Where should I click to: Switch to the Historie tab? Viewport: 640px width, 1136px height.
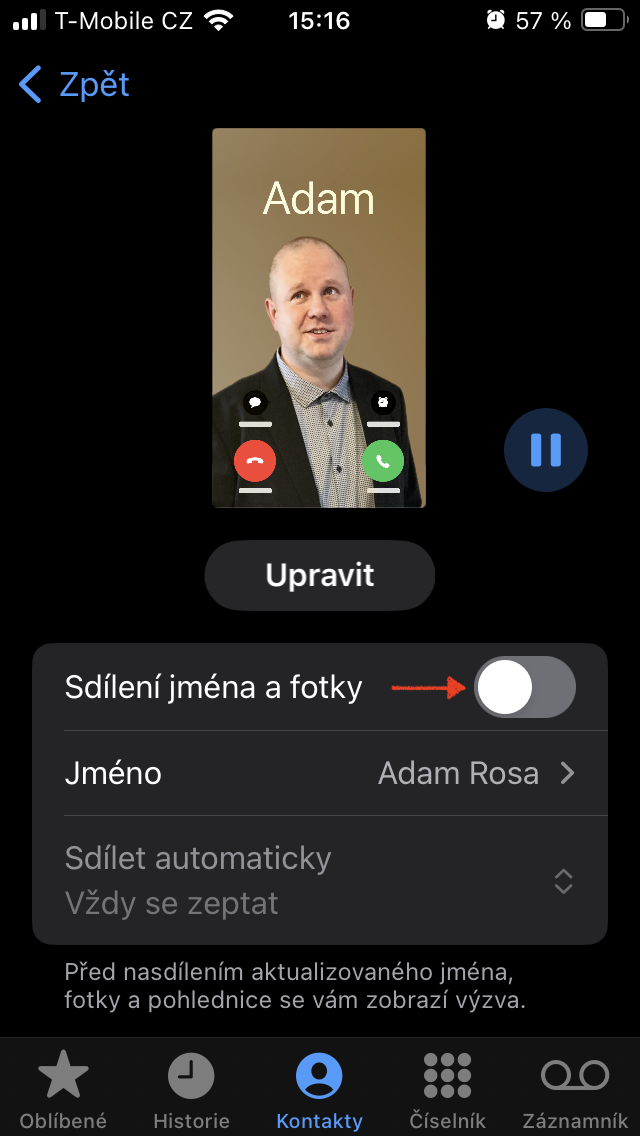point(191,1088)
